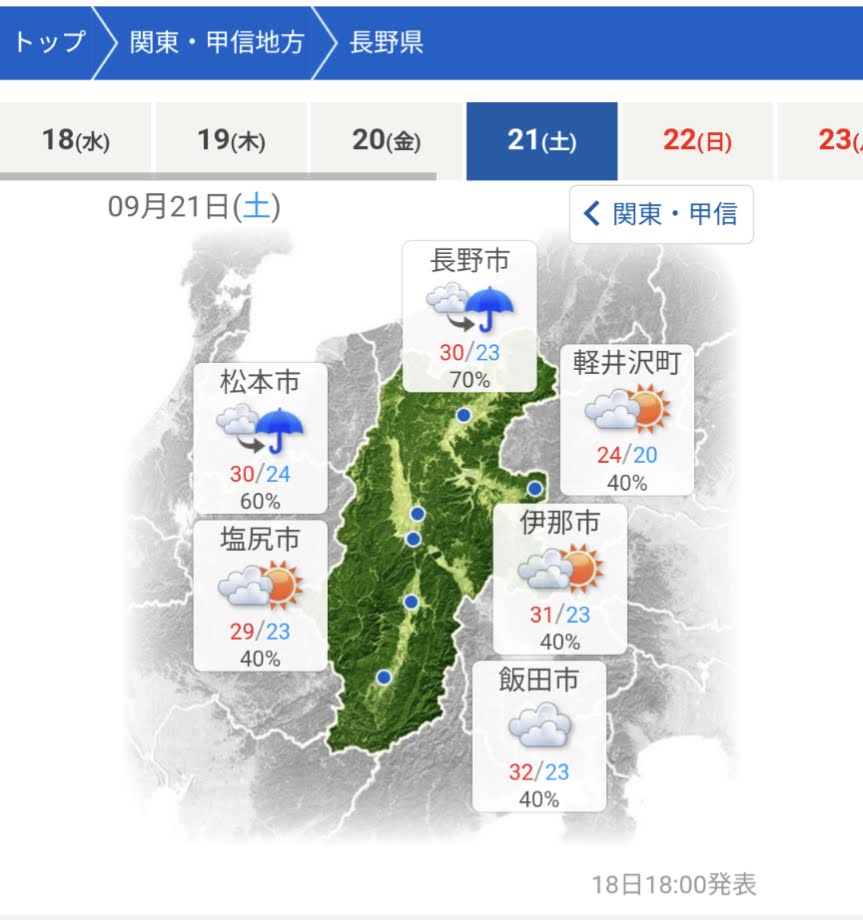View 伊那市 weather details

(x=560, y=578)
